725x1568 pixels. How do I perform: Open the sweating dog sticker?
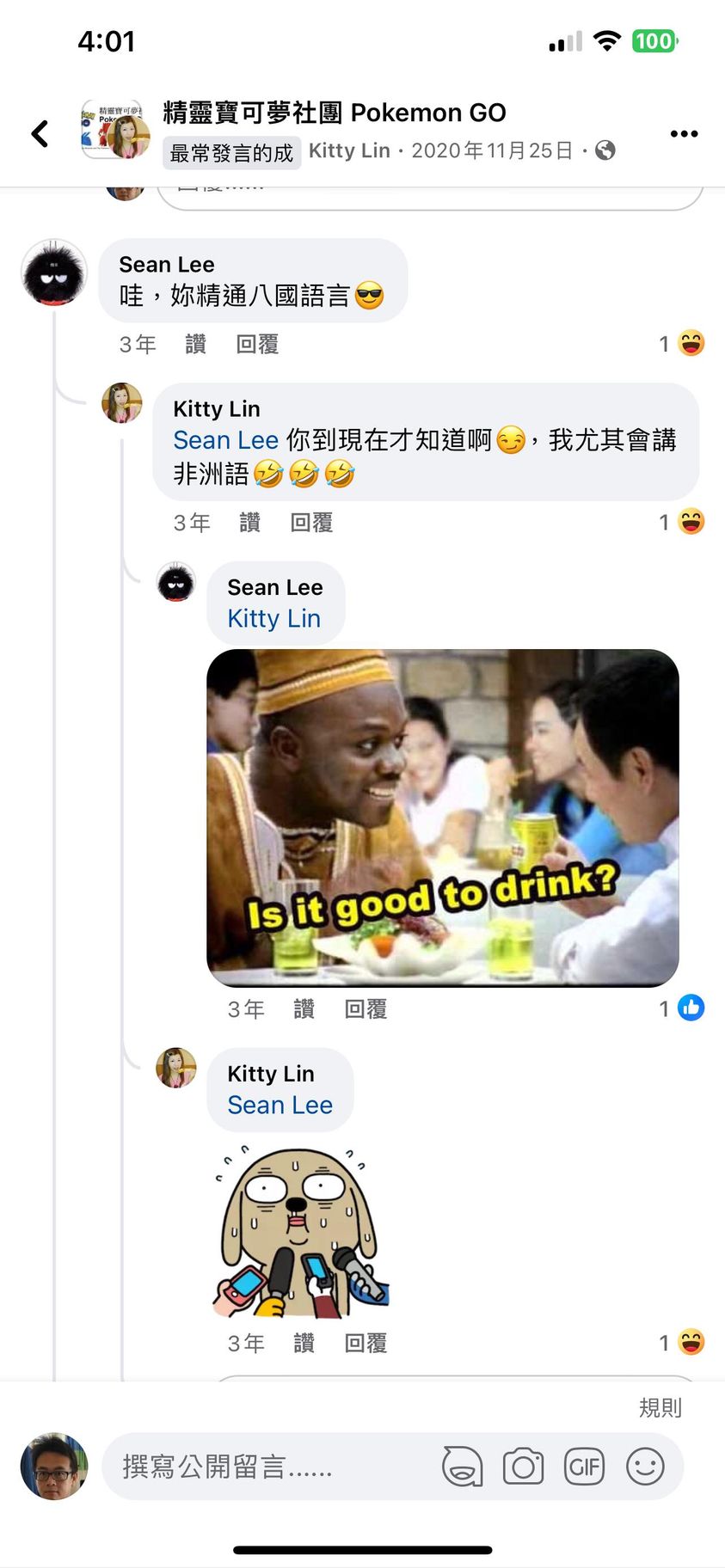(x=300, y=1231)
